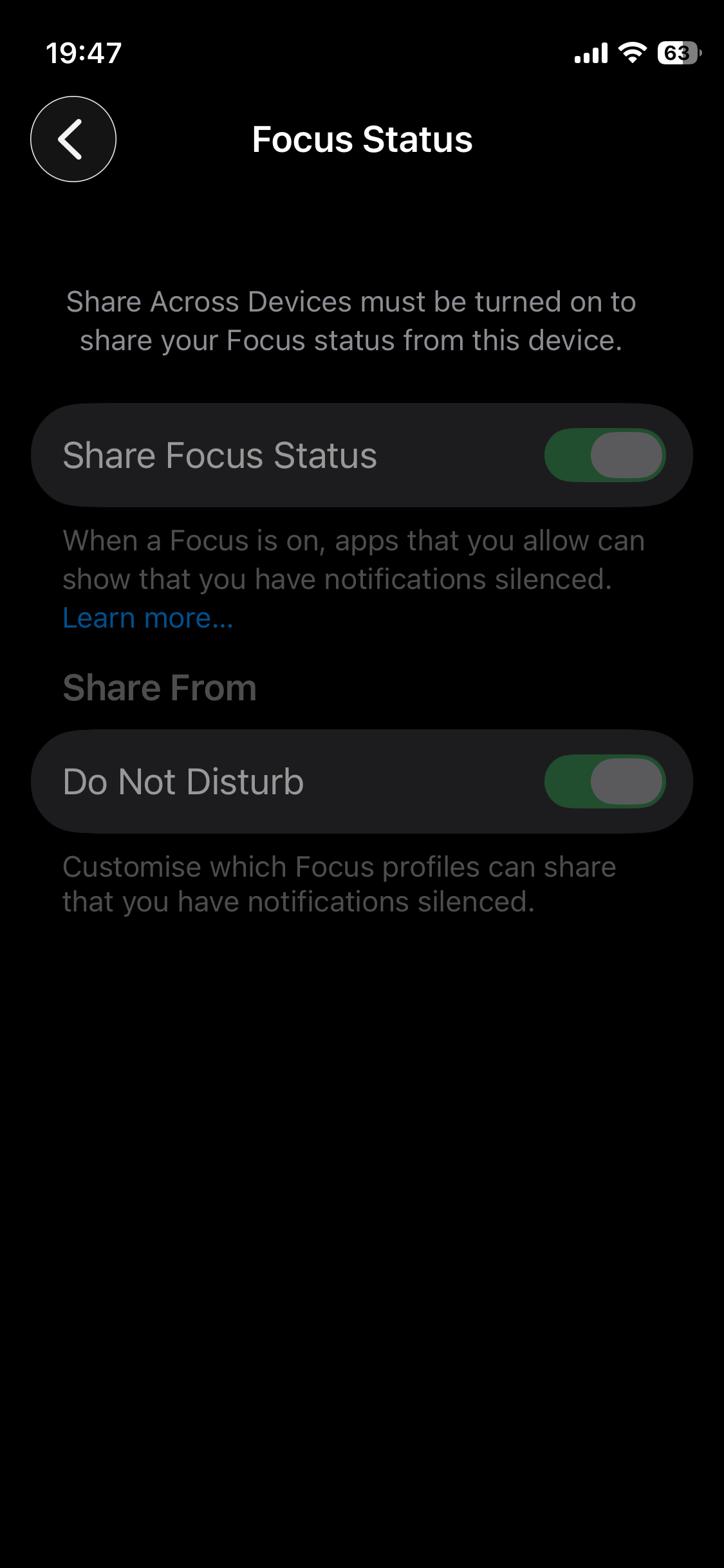
Task: Open the Learn more link
Action: click(x=147, y=618)
